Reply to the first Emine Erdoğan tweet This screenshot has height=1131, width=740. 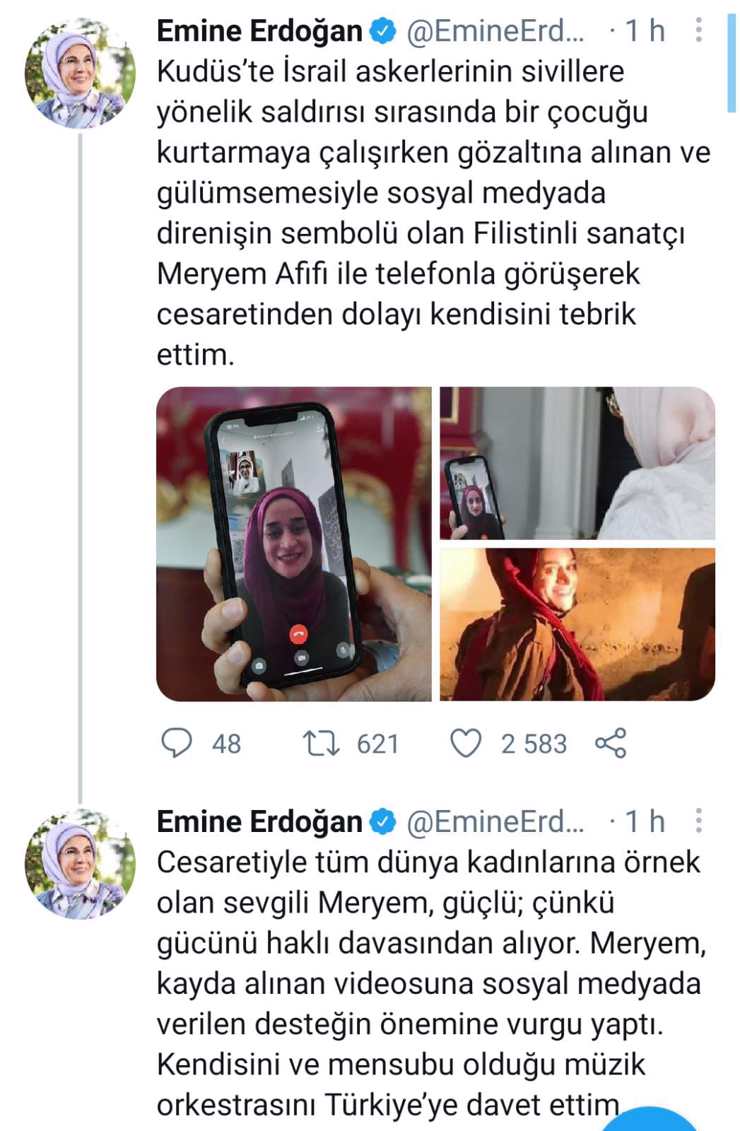point(177,743)
